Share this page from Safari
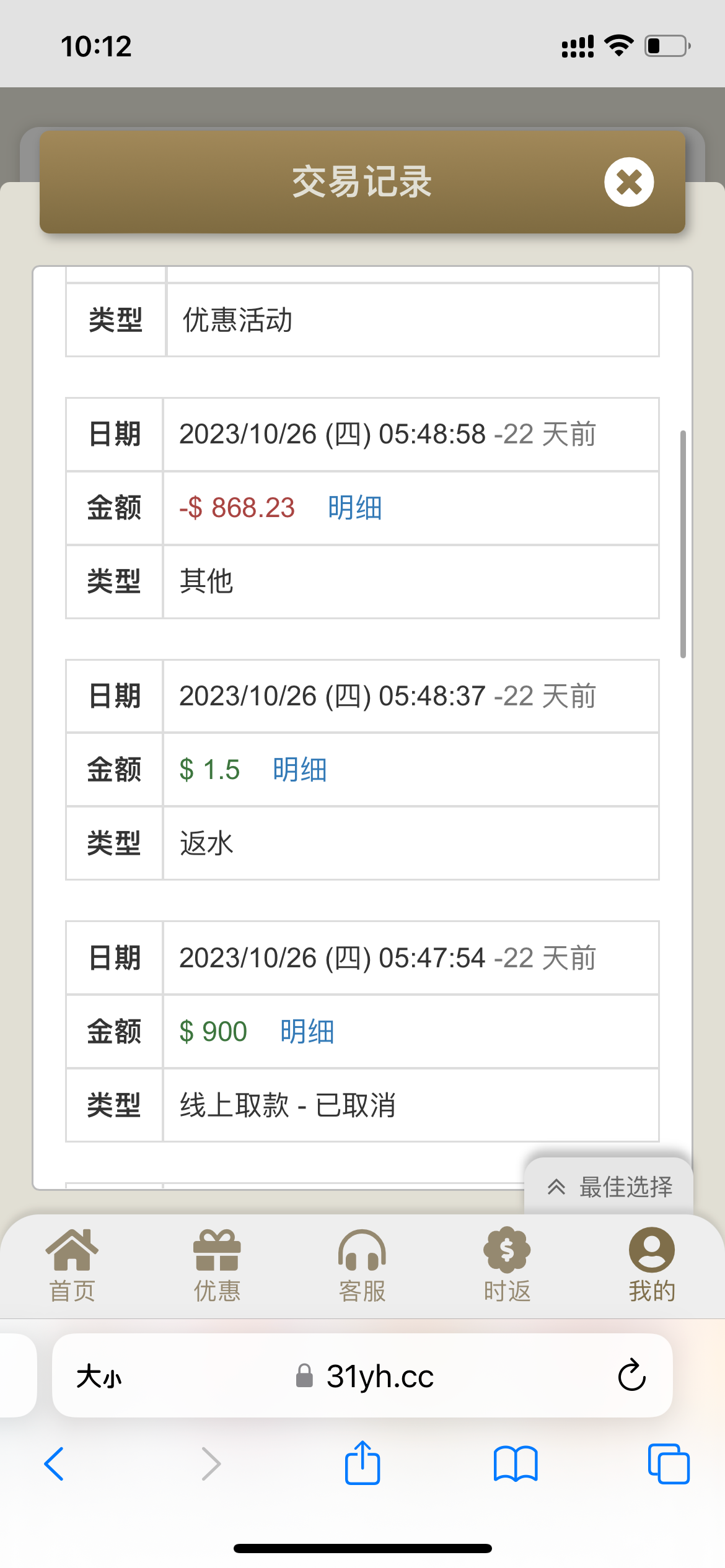 coord(362,1463)
